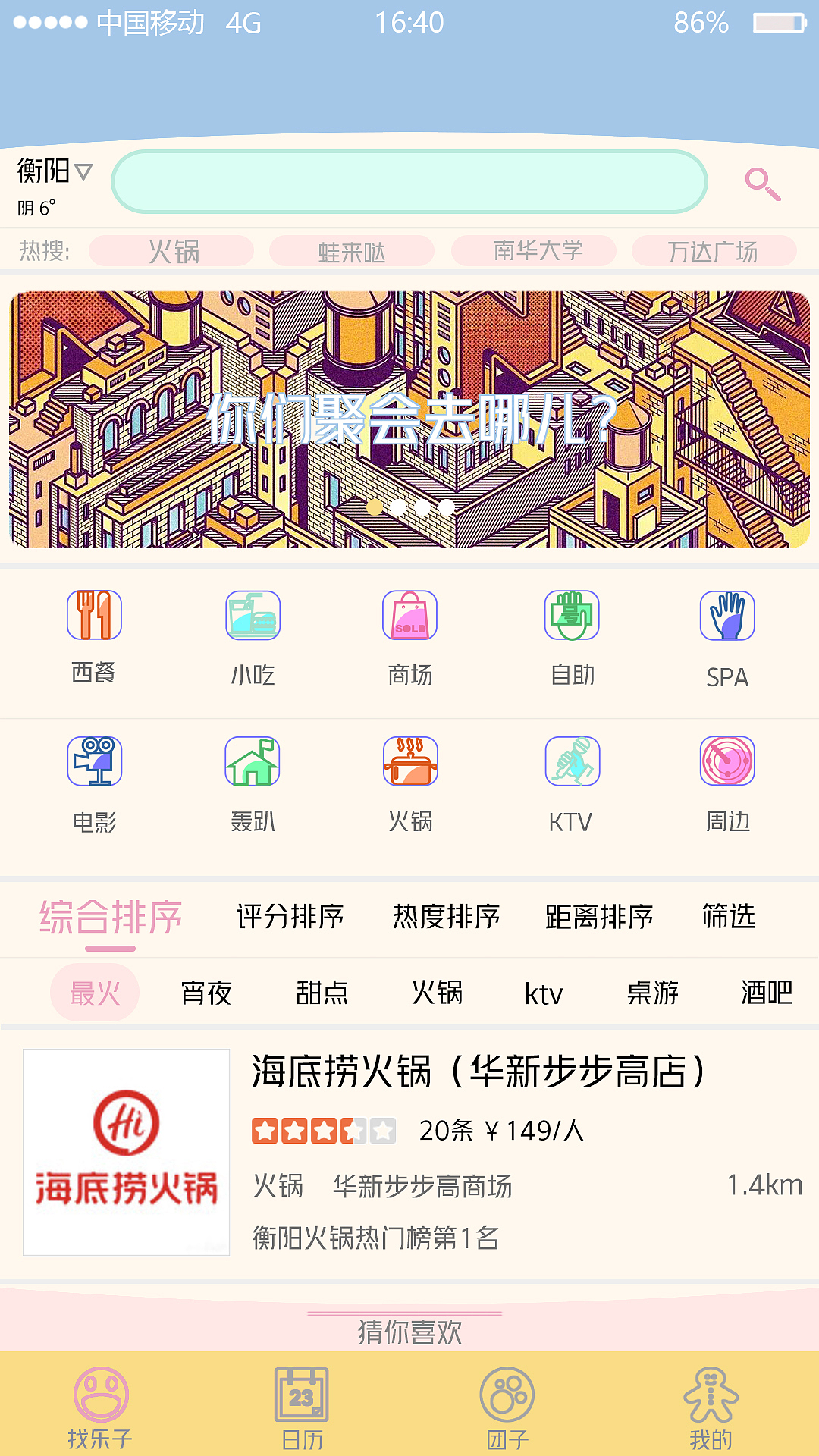819x1456 pixels.
Task: Toggle the 最火 hottest filter chip
Action: click(94, 992)
